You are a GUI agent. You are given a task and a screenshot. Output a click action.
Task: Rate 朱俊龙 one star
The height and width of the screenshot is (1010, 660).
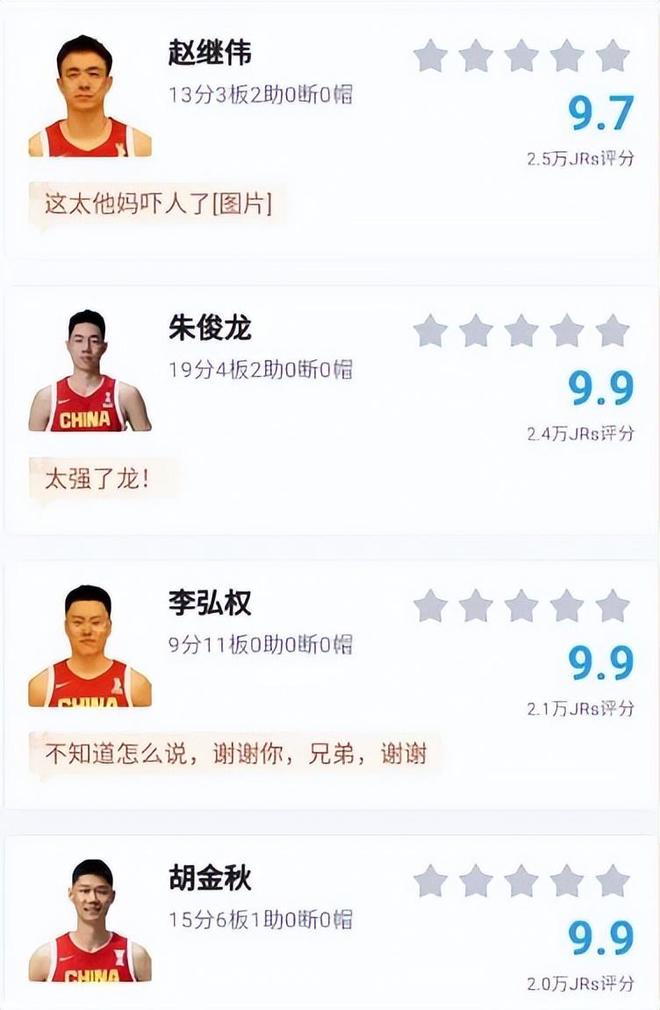(430, 330)
